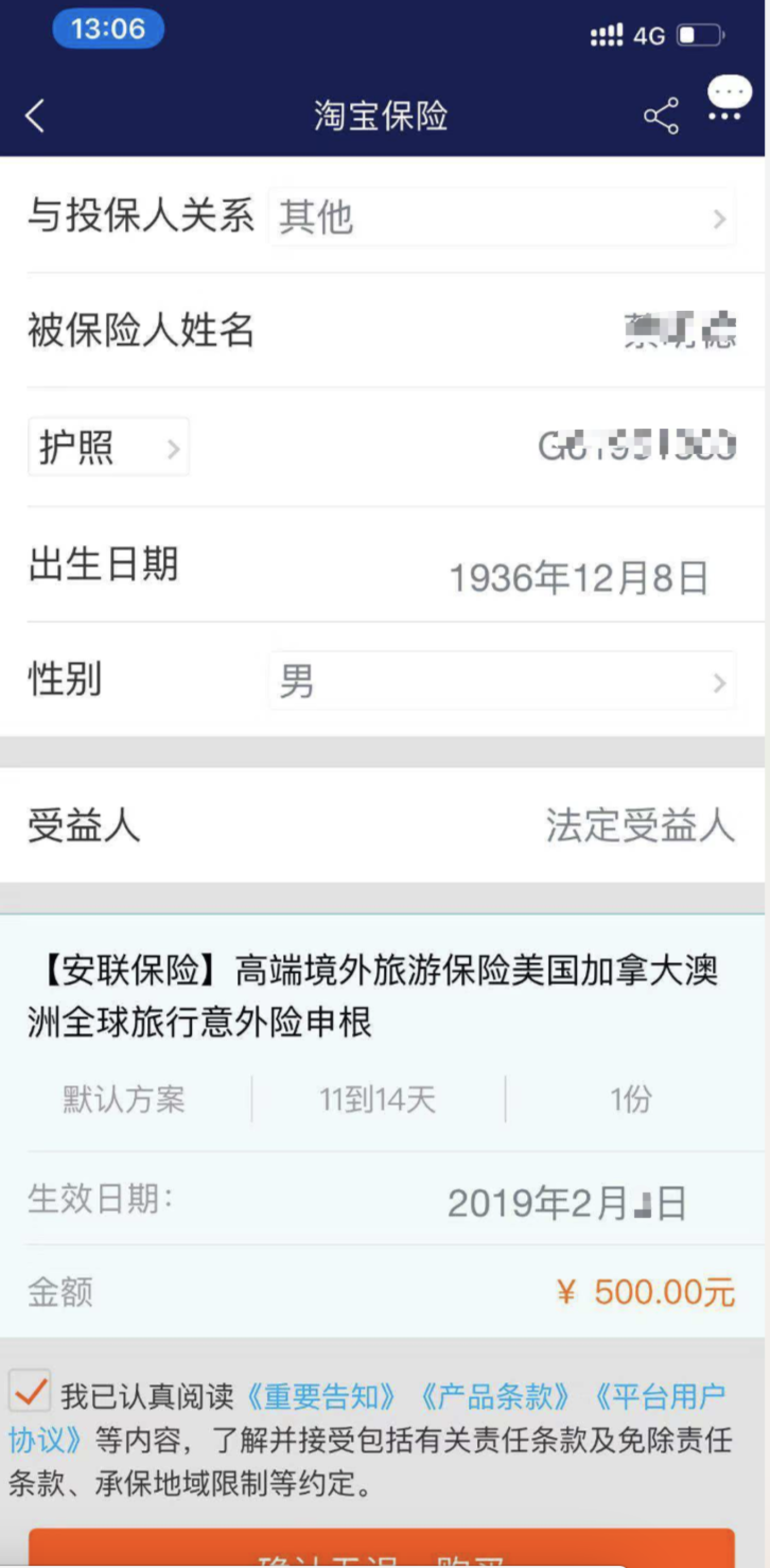
Task: Change 性别 from 男
Action: 502,681
